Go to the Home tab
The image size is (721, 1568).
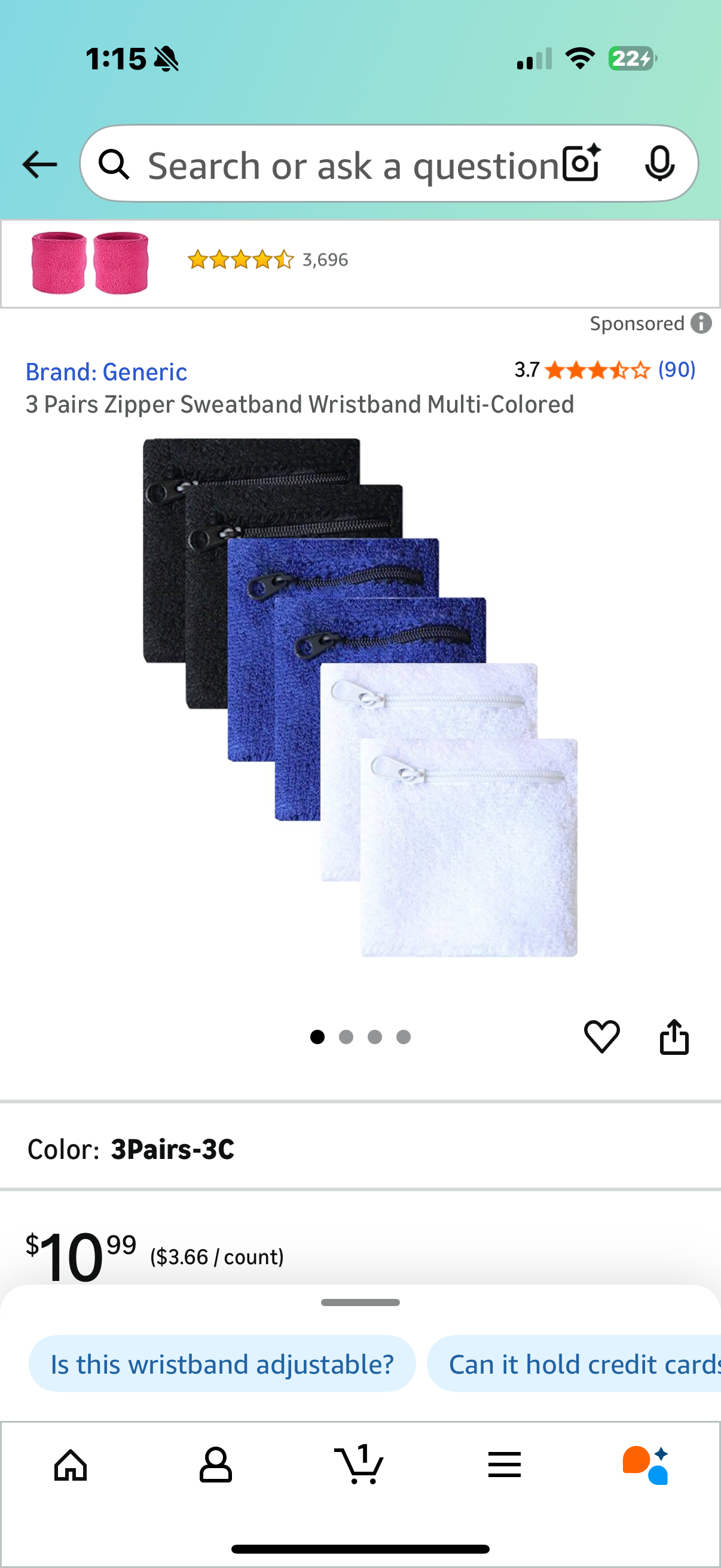click(71, 1465)
